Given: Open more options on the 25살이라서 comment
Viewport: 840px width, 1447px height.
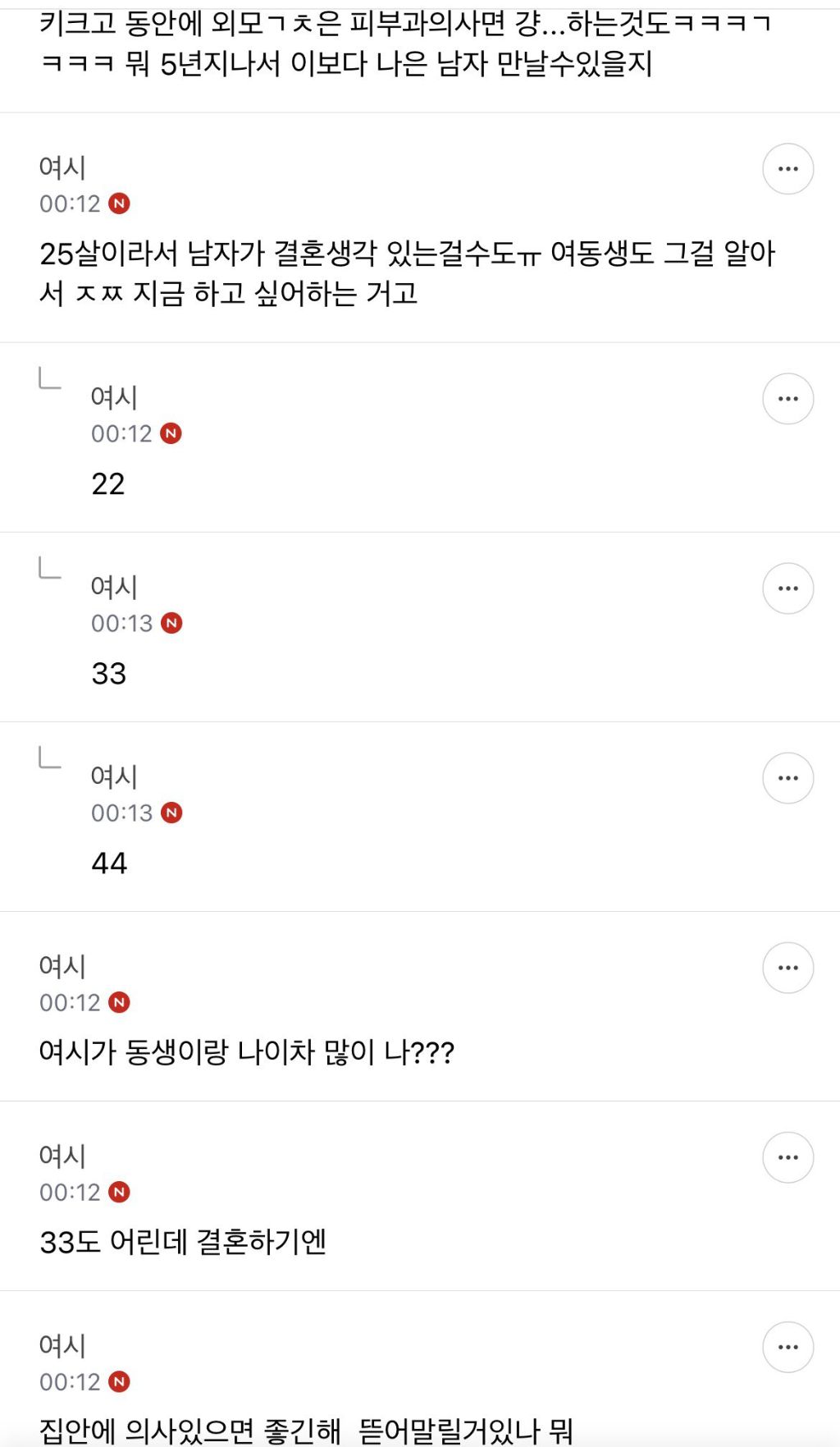Looking at the screenshot, I should [787, 169].
